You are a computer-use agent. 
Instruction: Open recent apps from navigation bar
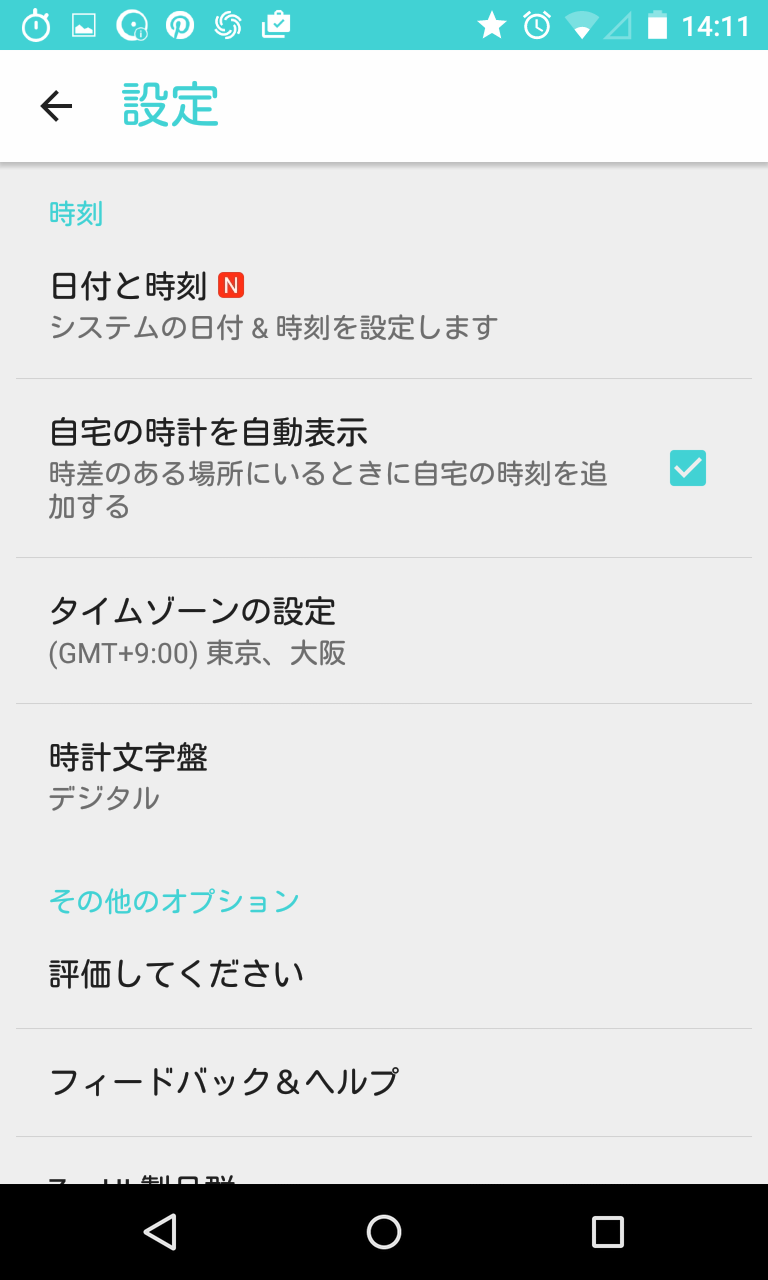tap(608, 1232)
